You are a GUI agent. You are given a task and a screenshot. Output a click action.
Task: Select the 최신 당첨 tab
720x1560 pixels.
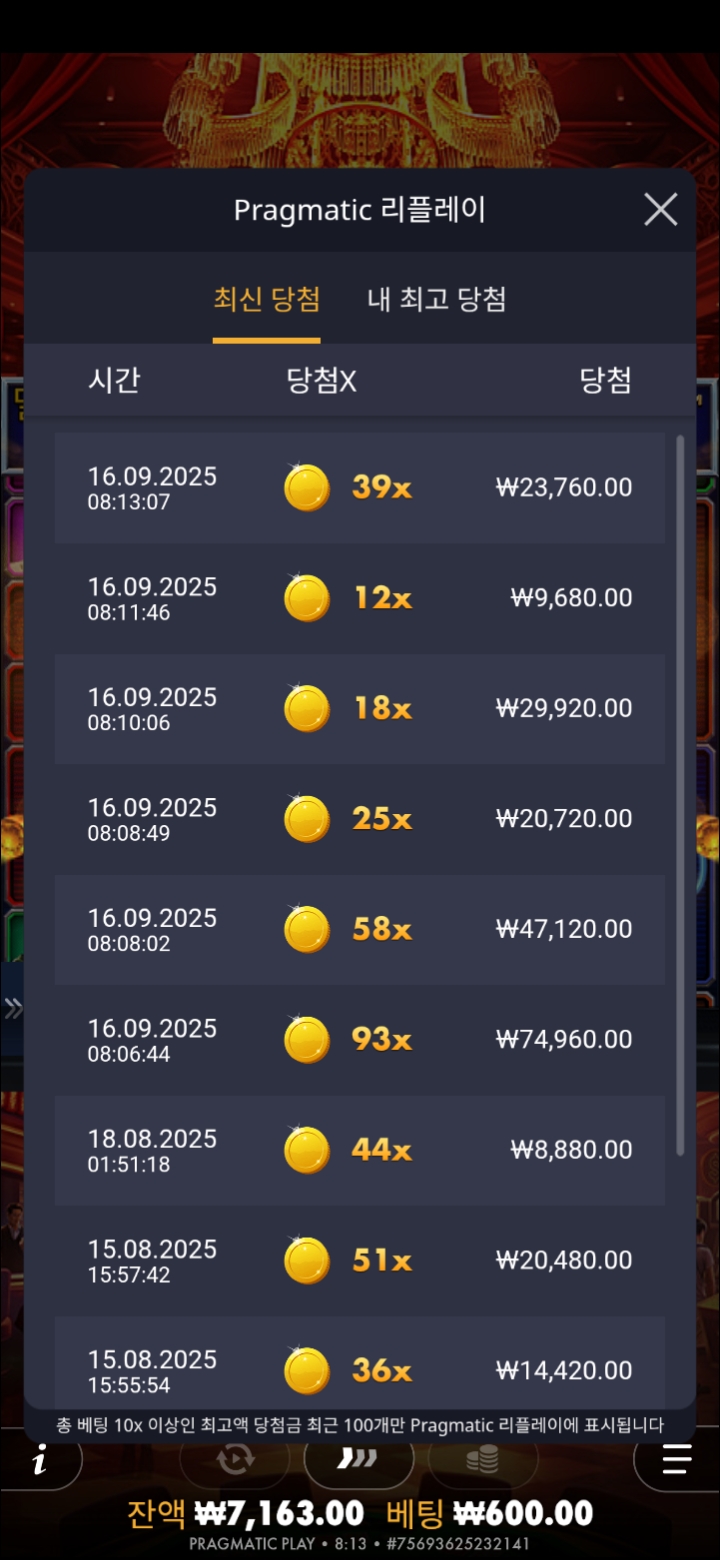tap(266, 299)
